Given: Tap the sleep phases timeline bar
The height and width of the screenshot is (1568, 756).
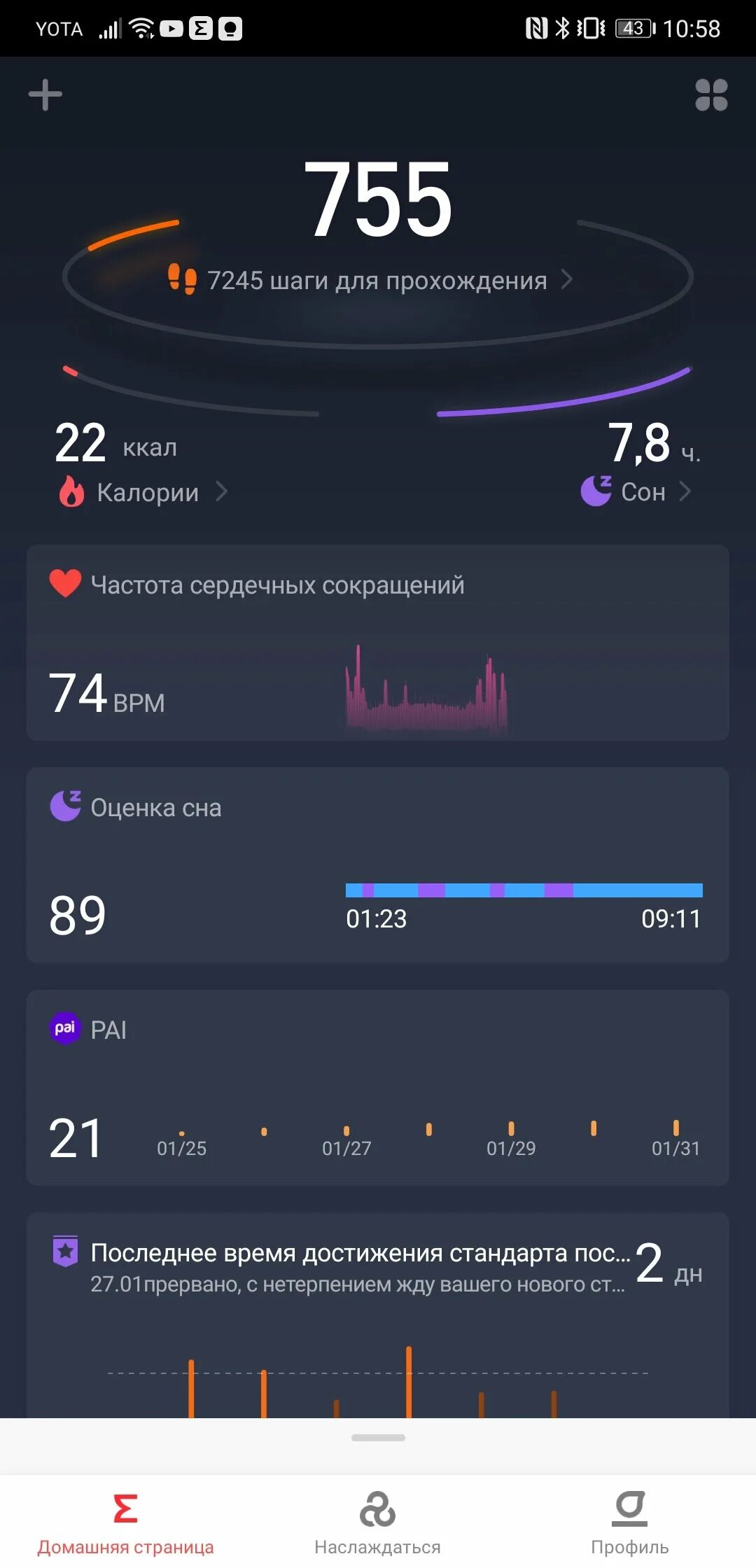Looking at the screenshot, I should (524, 890).
